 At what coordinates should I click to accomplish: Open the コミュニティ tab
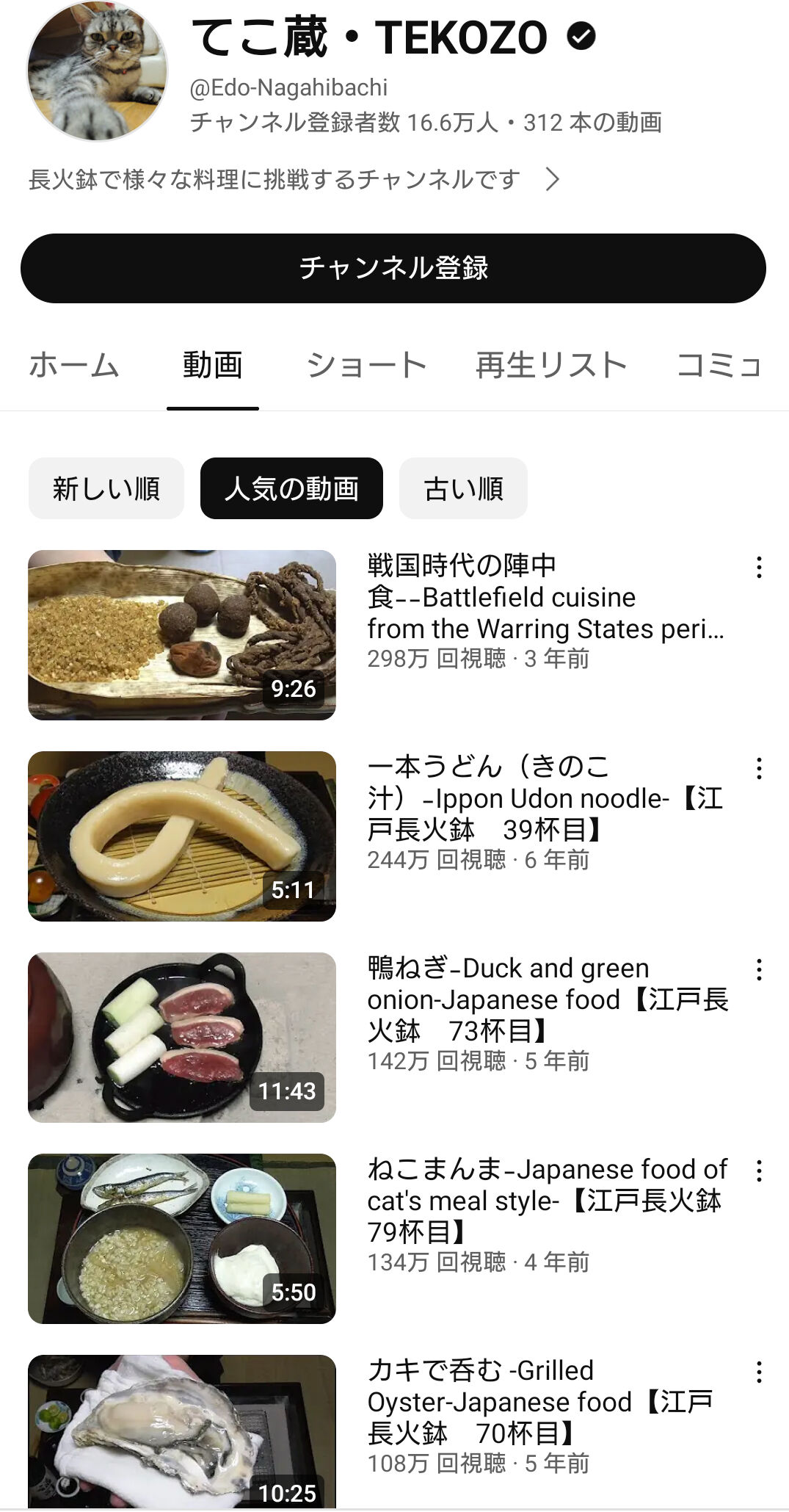point(719,365)
